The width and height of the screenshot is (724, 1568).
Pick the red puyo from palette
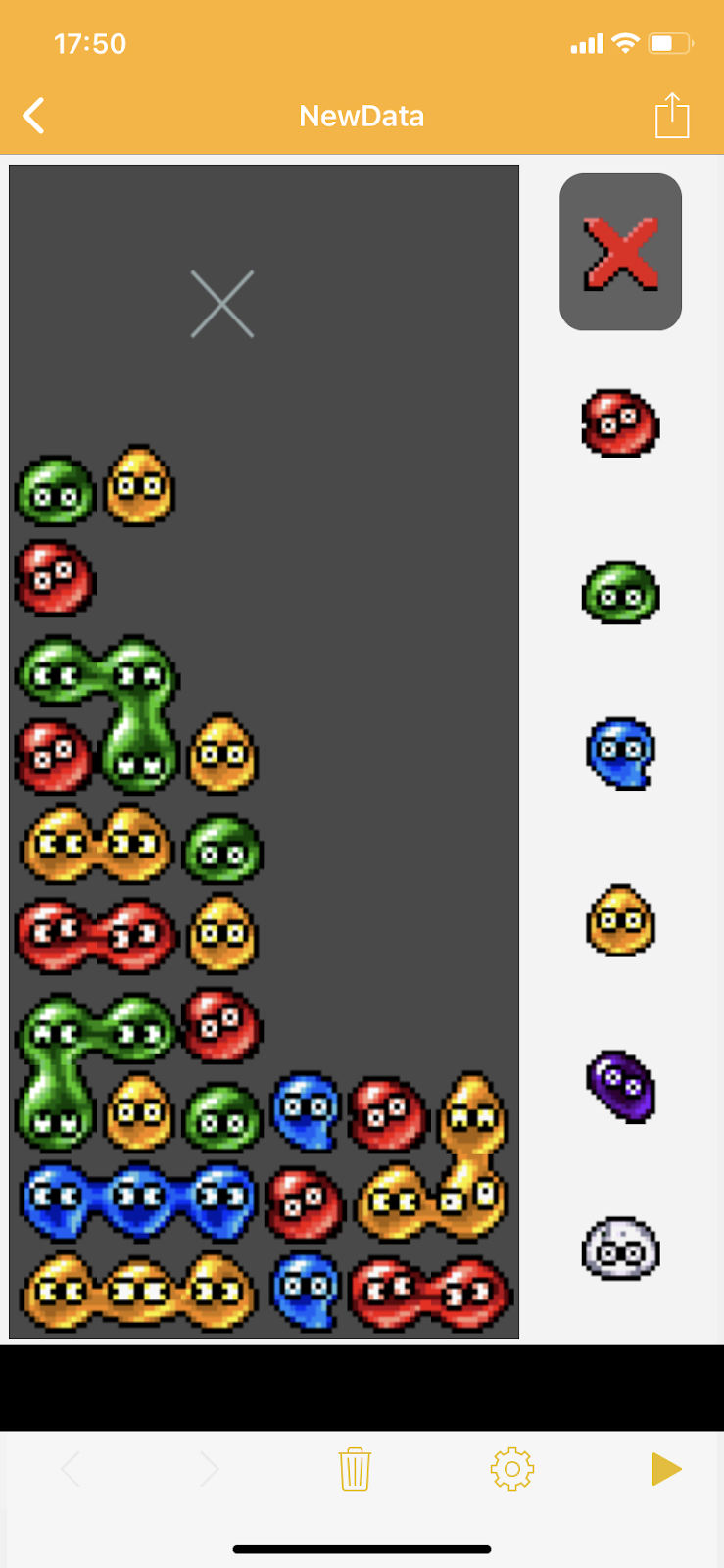pyautogui.click(x=620, y=423)
